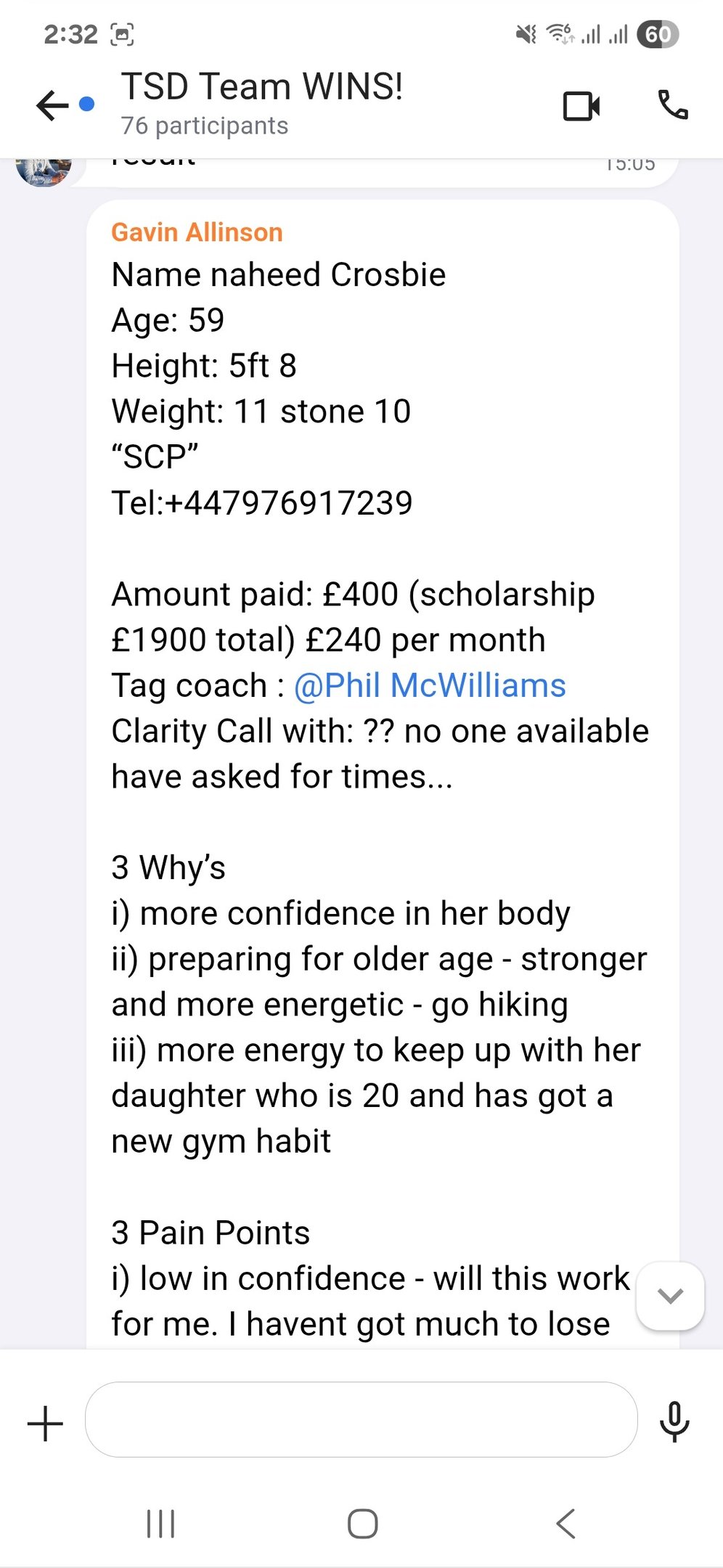Start a video call with the group
Viewport: 723px width, 1568px height.
click(581, 106)
